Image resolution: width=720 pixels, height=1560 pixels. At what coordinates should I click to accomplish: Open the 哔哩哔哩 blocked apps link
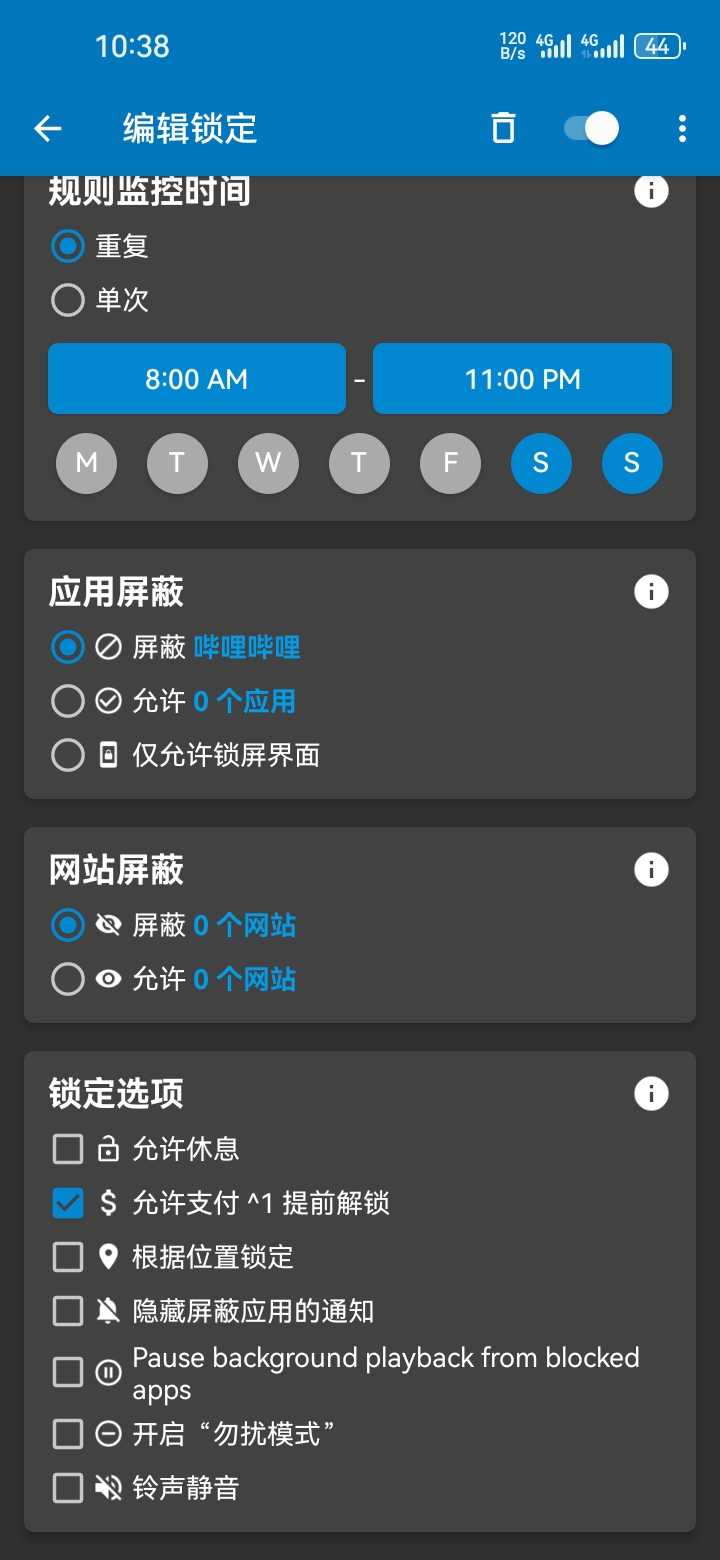[247, 648]
